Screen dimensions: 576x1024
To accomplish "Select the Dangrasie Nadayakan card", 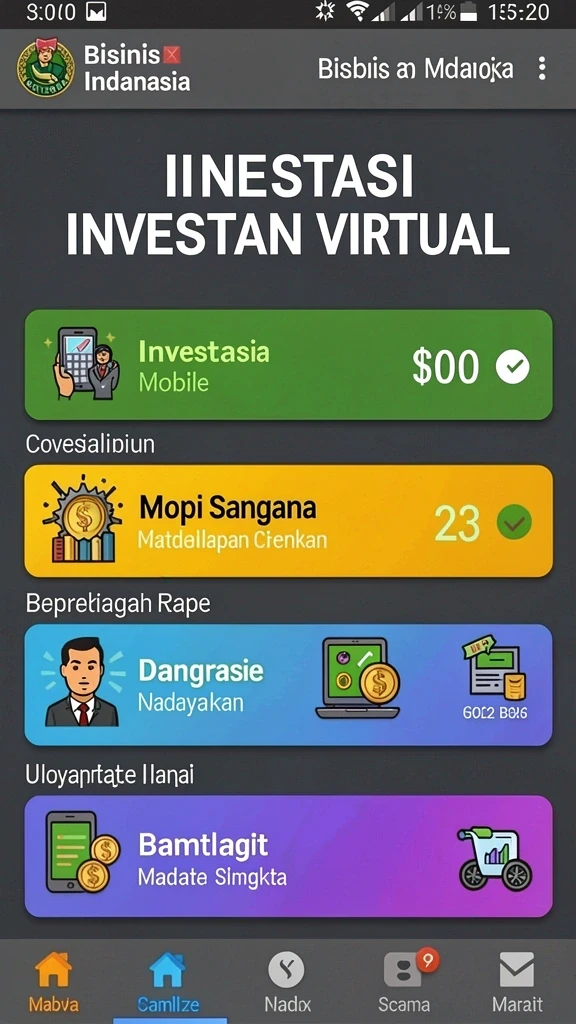I will click(x=289, y=684).
